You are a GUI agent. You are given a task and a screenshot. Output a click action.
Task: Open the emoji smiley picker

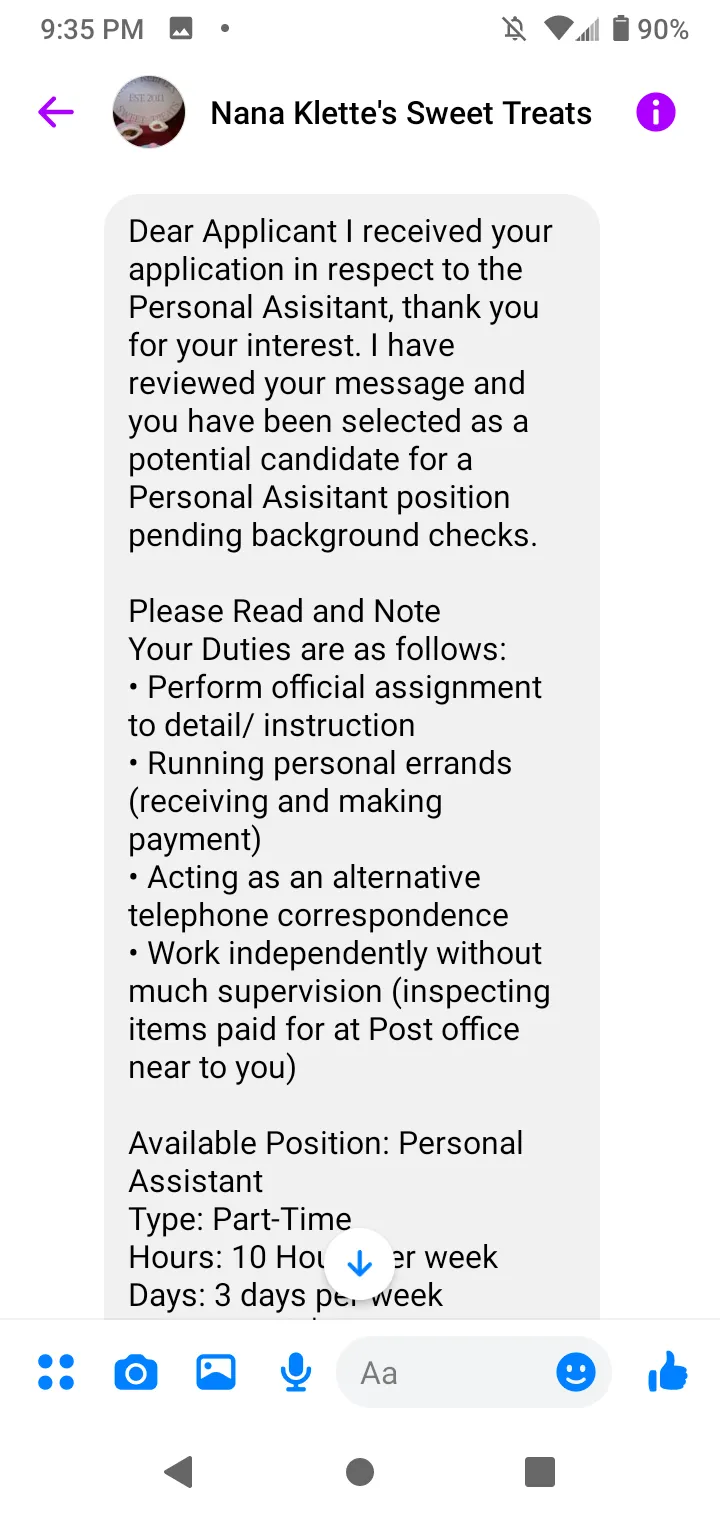click(x=576, y=1373)
